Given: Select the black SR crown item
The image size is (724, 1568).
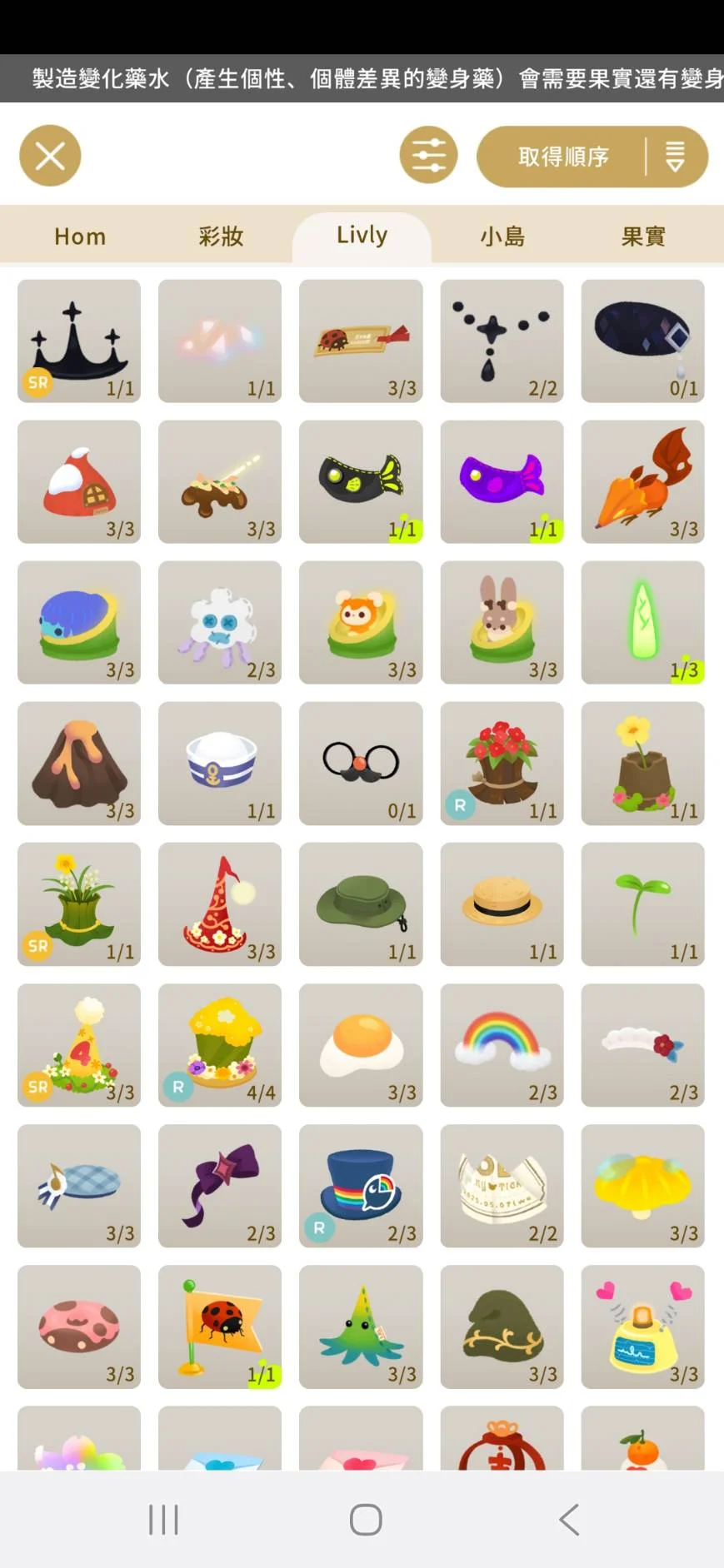Looking at the screenshot, I should click(79, 341).
